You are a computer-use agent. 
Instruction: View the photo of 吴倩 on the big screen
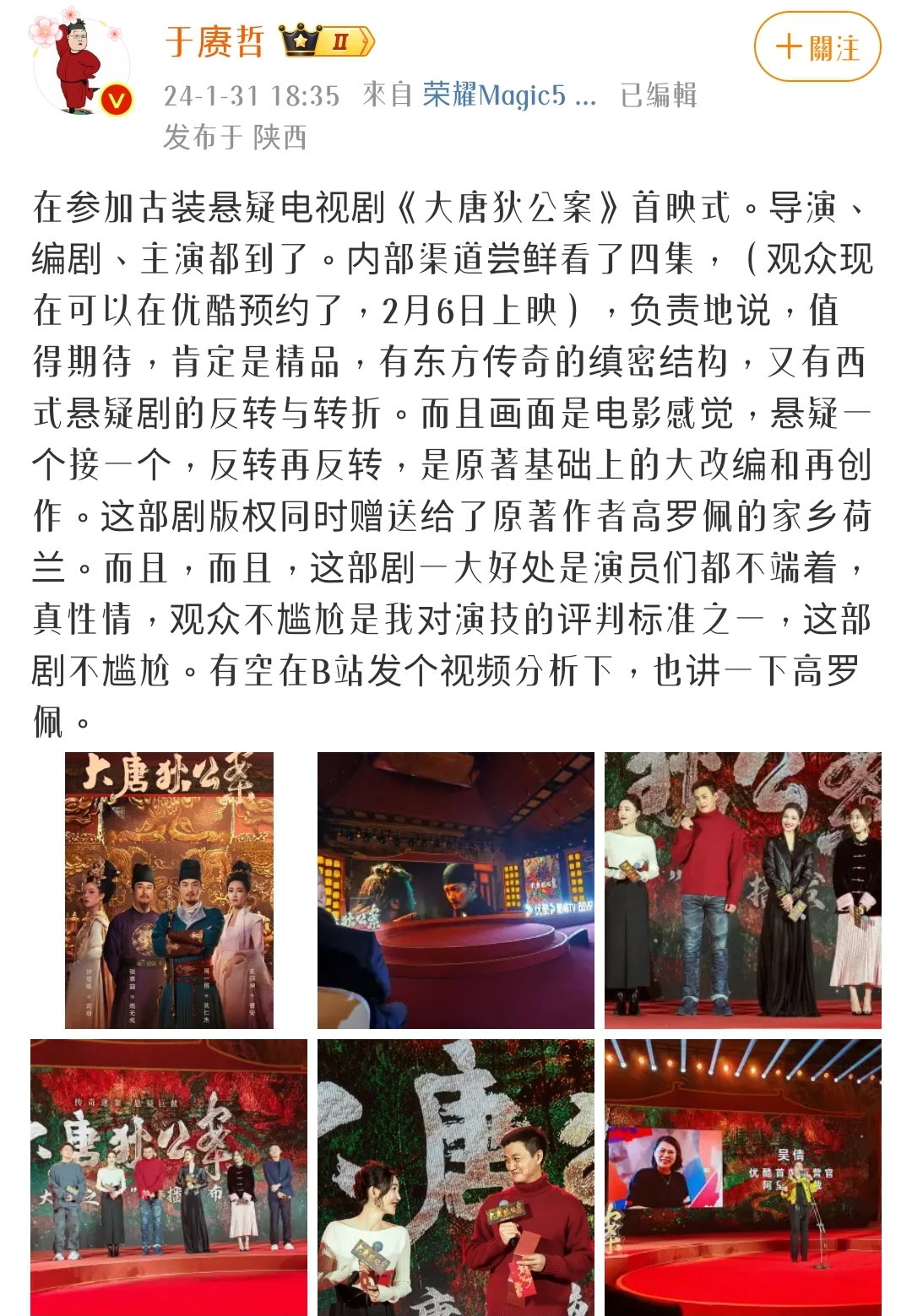(x=742, y=1177)
